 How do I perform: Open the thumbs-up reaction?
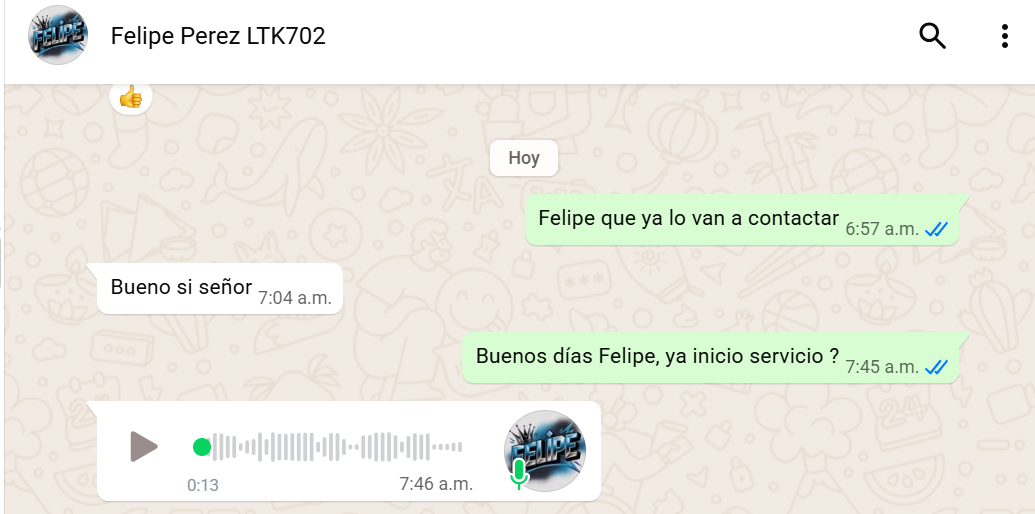pyautogui.click(x=131, y=97)
